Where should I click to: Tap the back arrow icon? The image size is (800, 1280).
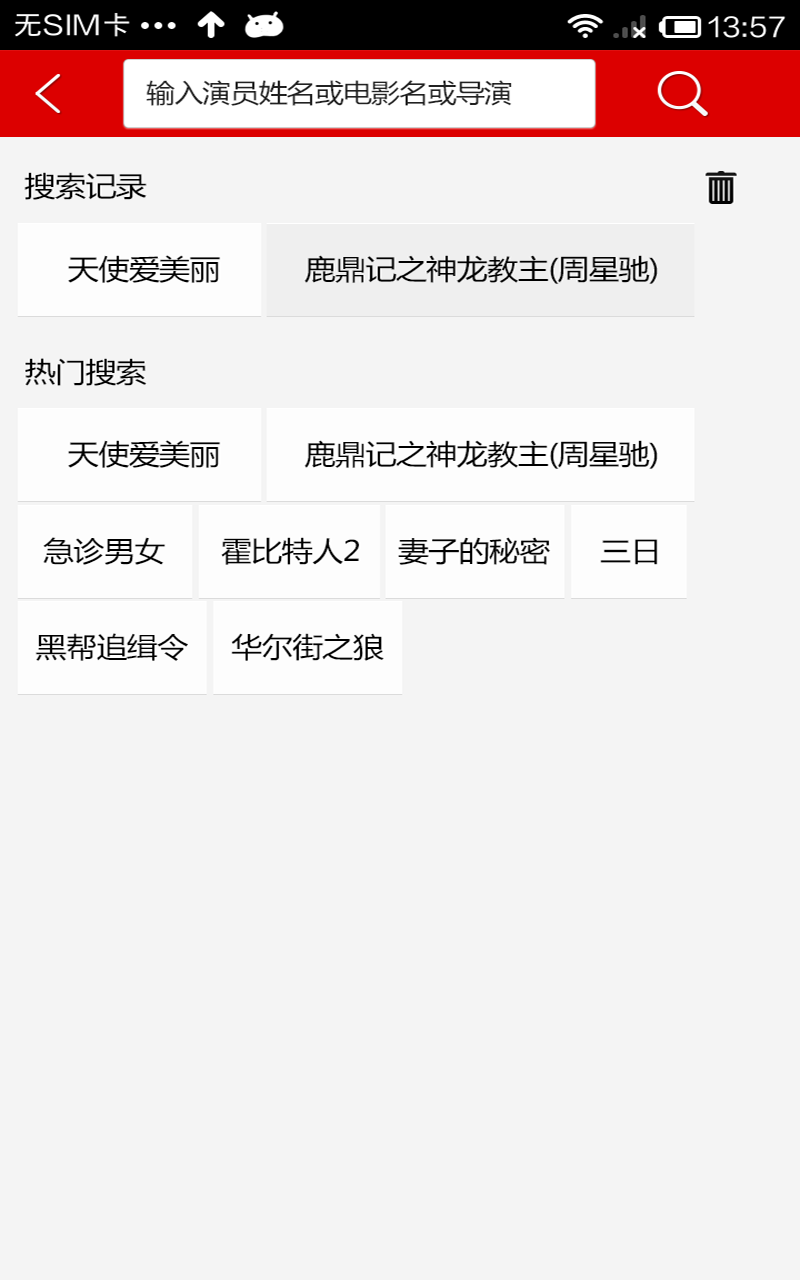[46, 94]
